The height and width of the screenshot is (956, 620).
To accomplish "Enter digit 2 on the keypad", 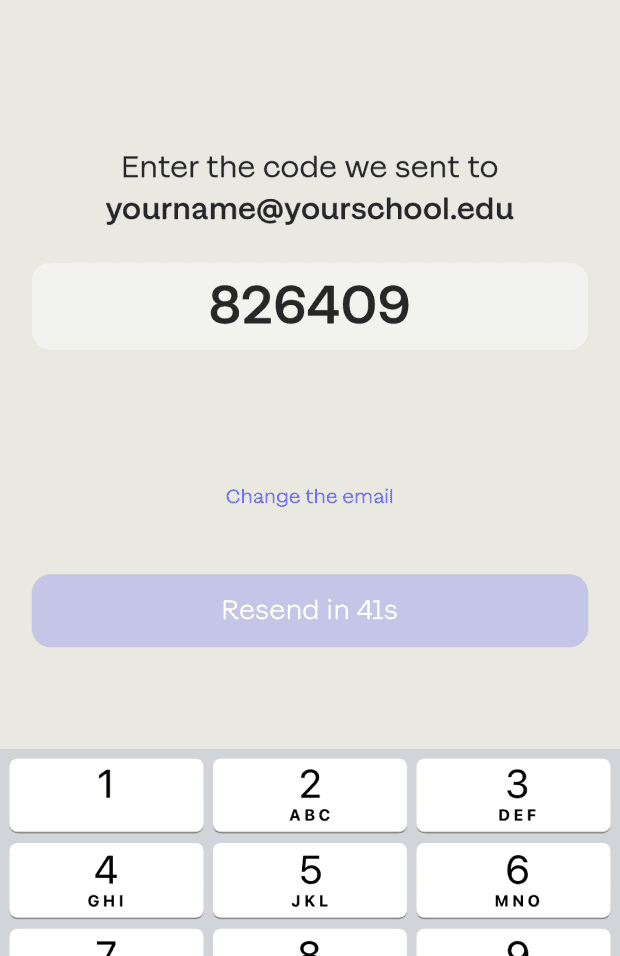I will click(310, 794).
